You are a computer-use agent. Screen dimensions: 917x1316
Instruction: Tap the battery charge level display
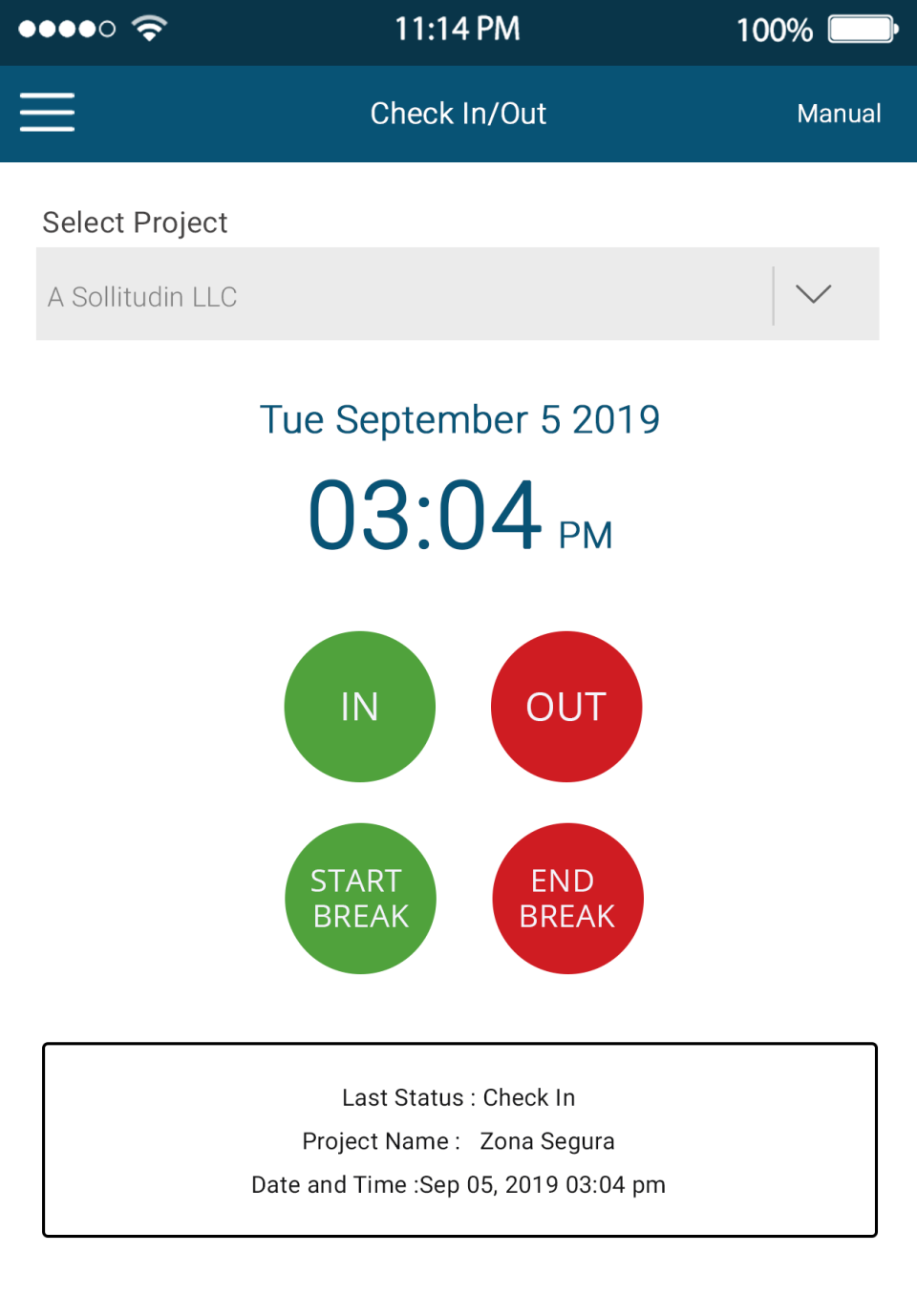[x=774, y=29]
